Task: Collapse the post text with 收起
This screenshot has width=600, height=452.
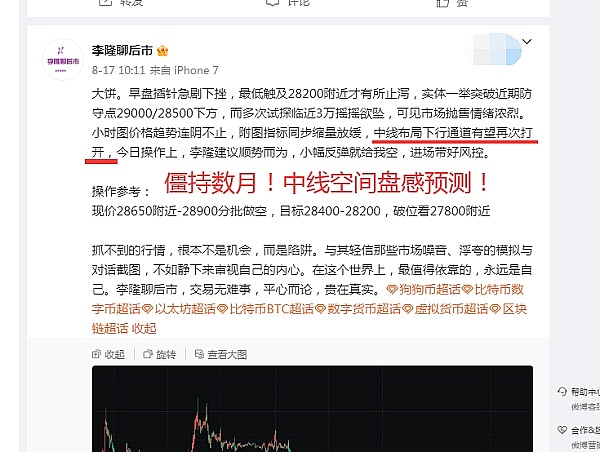Action: [x=144, y=328]
